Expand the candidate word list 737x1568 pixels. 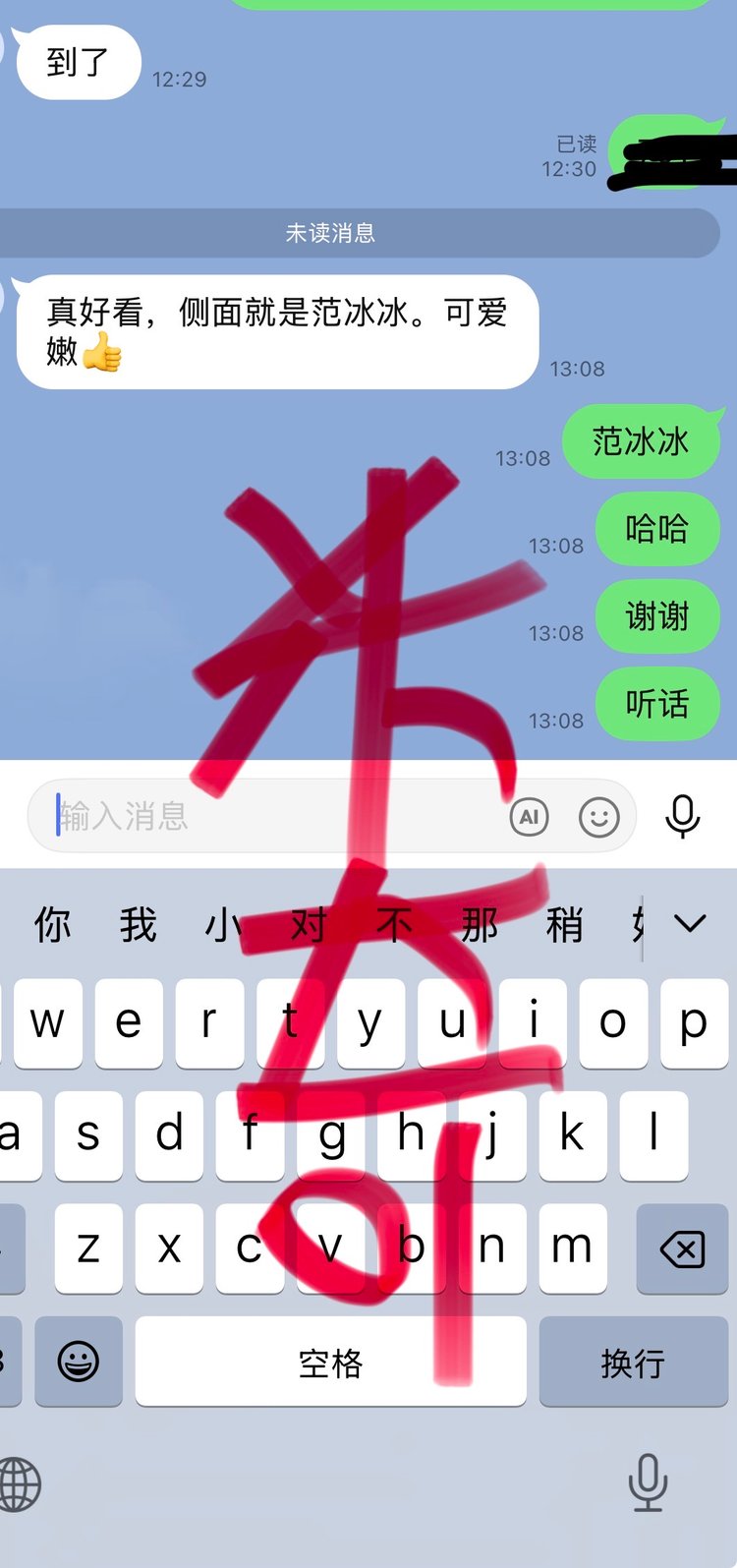[x=690, y=923]
